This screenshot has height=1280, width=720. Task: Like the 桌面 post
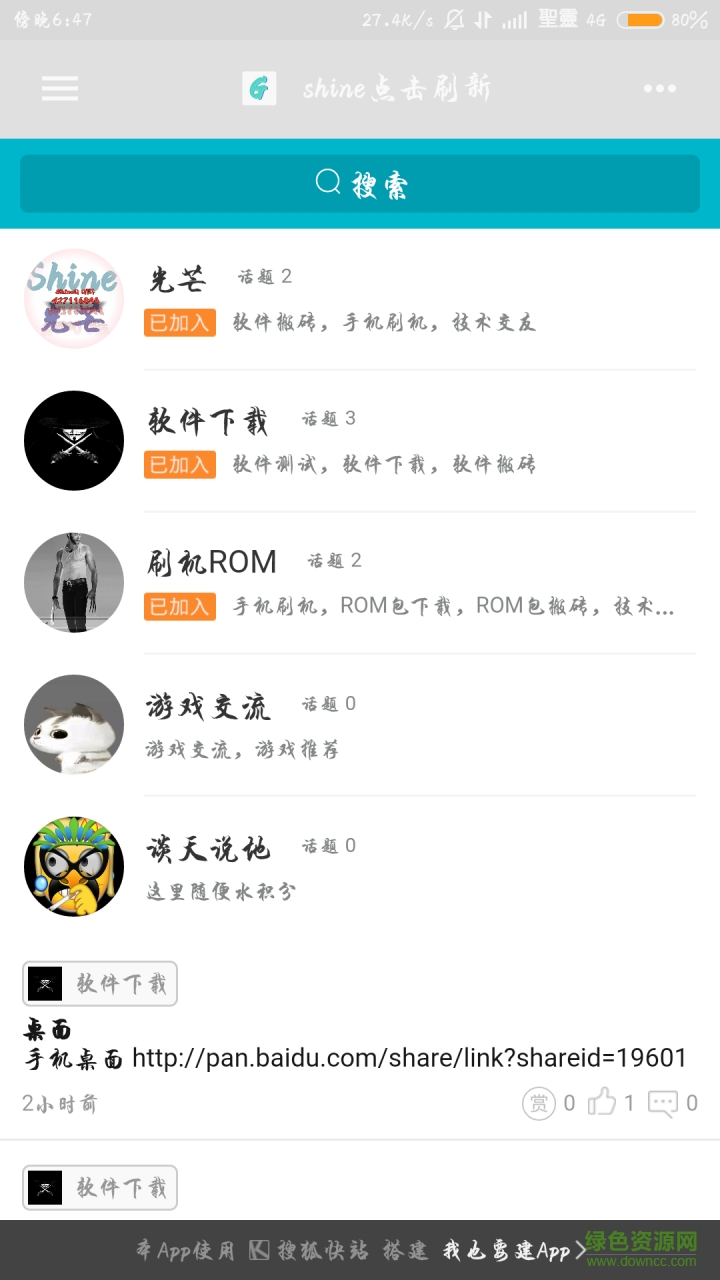click(602, 1103)
